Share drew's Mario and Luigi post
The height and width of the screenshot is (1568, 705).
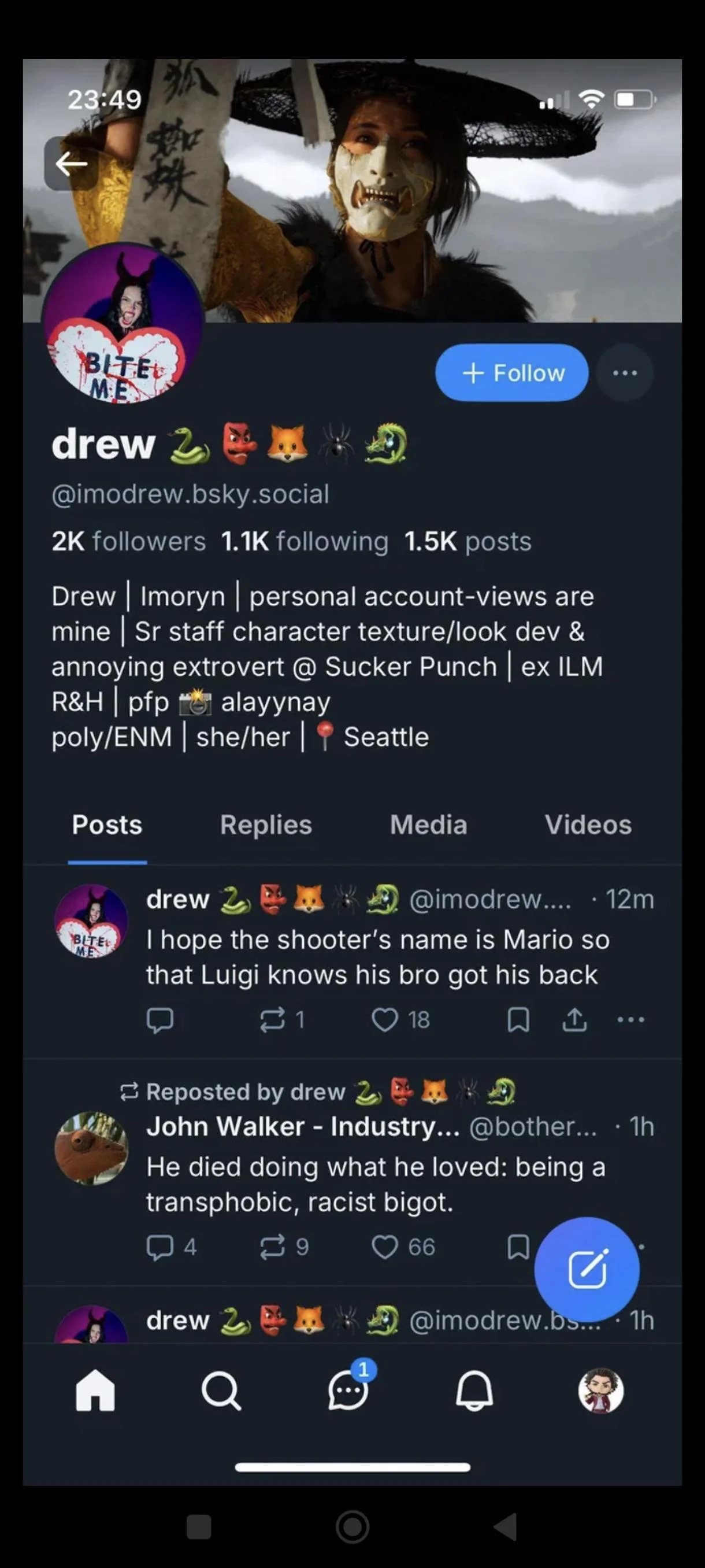[x=574, y=1019]
